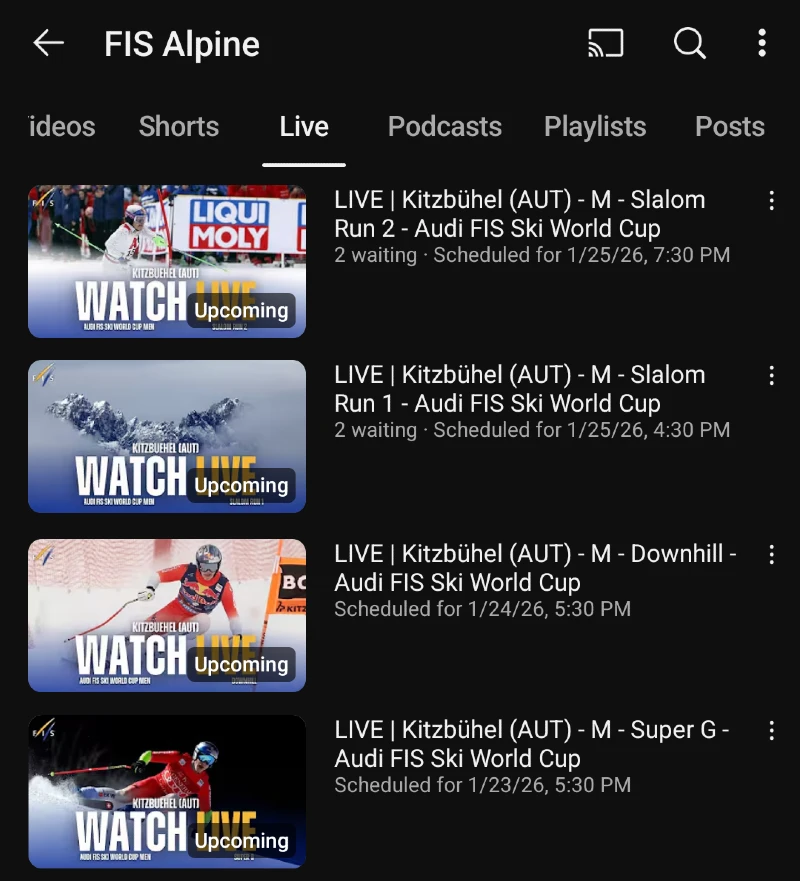800x881 pixels.
Task: Open more options for Slalom Run 1
Action: [x=771, y=376]
